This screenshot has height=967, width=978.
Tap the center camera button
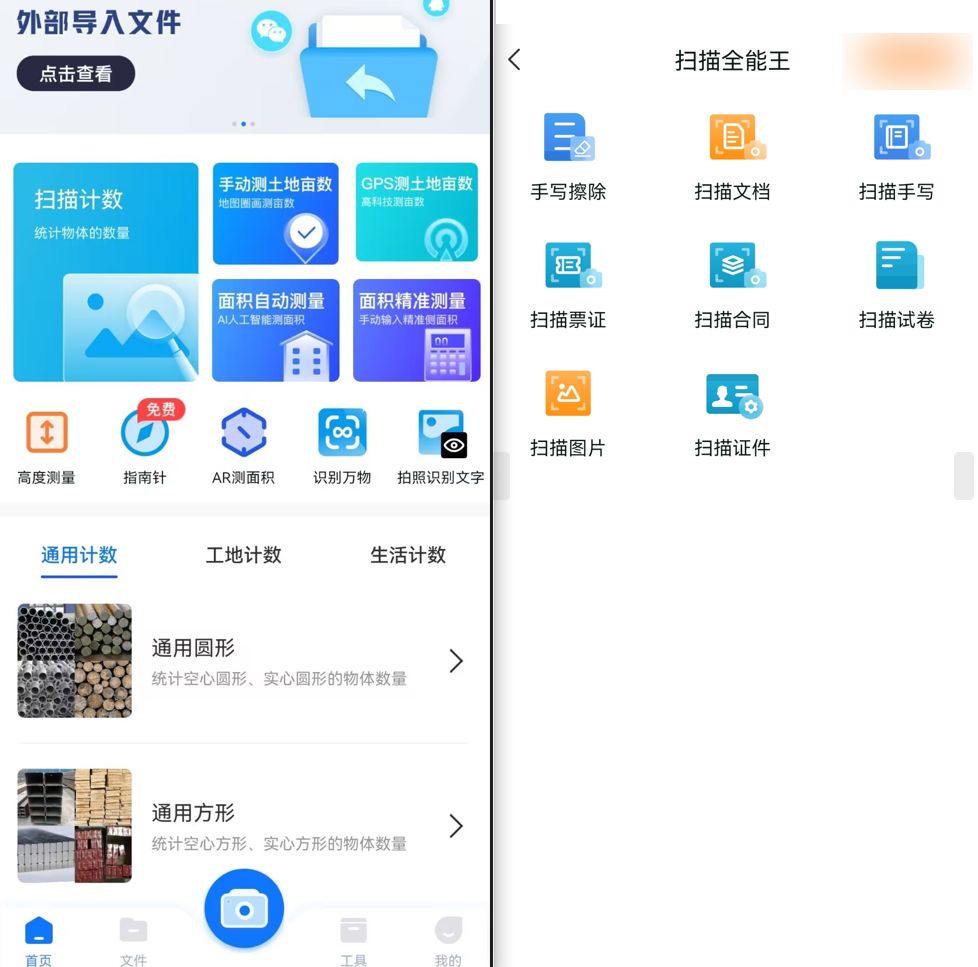point(244,909)
